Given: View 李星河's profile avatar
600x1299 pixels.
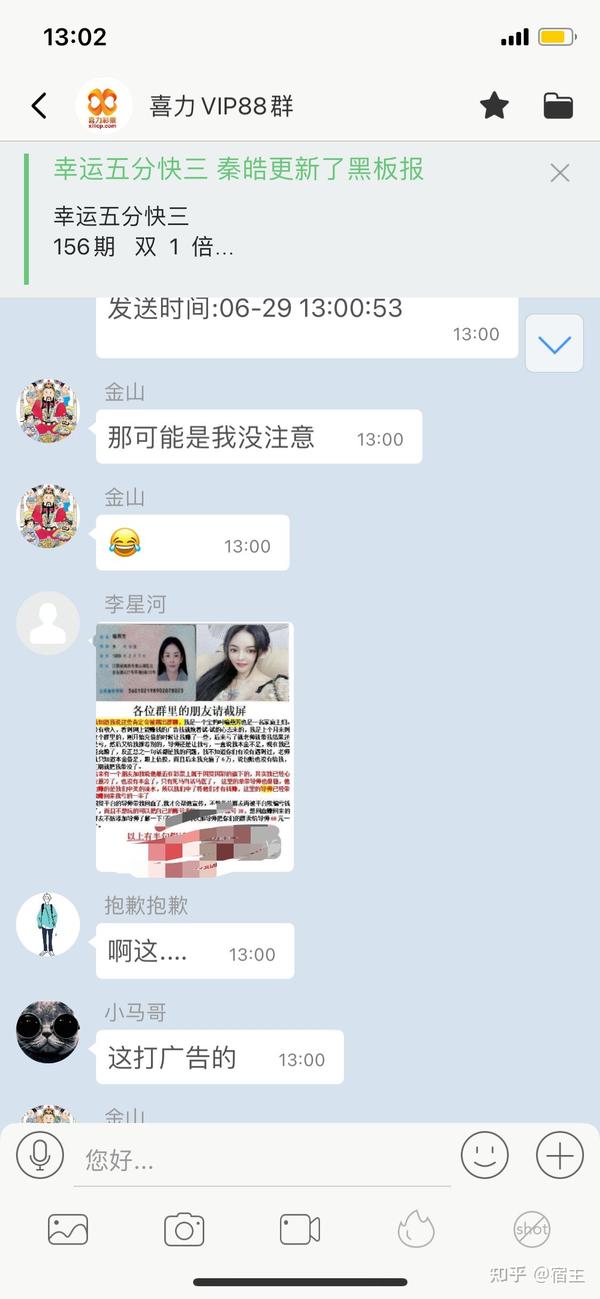Looking at the screenshot, I should pyautogui.click(x=48, y=623).
